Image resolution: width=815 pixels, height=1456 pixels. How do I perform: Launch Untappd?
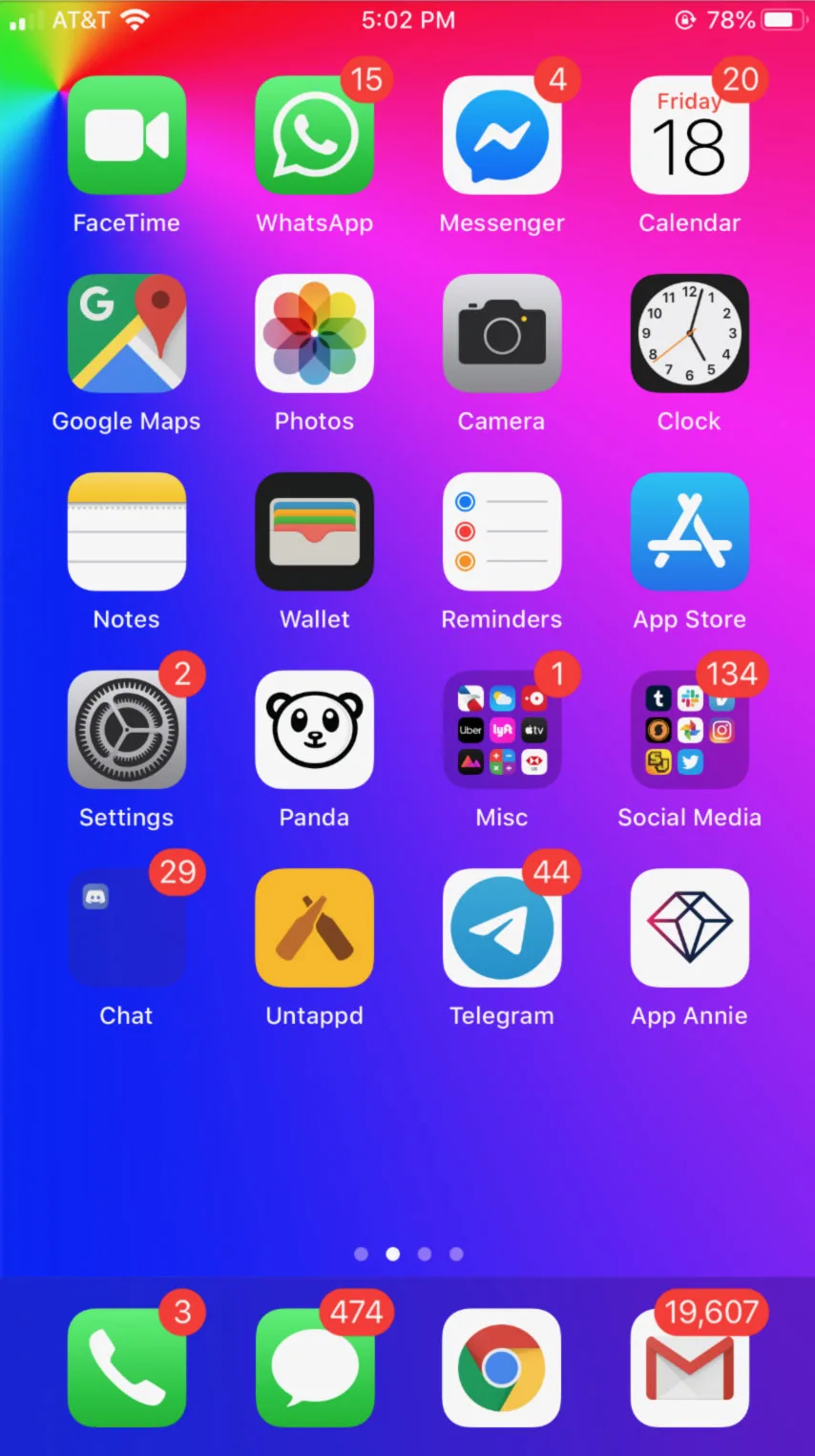(x=315, y=927)
